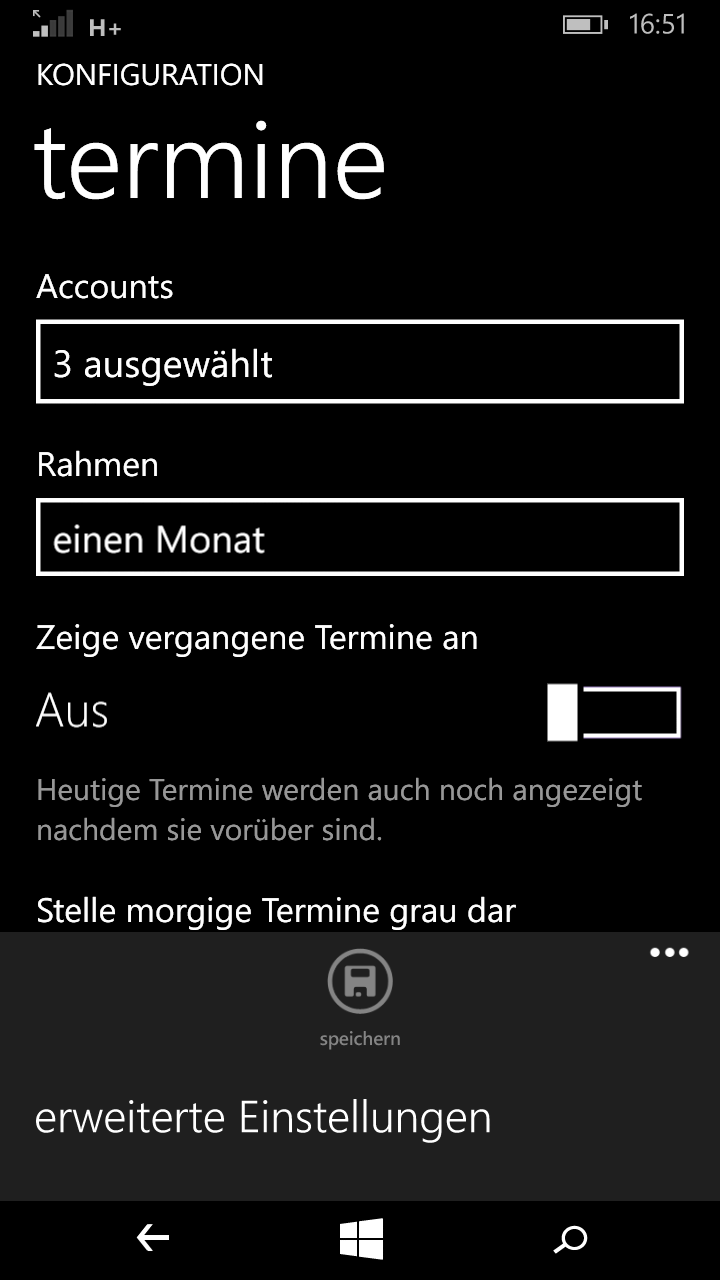Open the Windows Start screen
Image resolution: width=720 pixels, height=1280 pixels.
coord(360,1240)
